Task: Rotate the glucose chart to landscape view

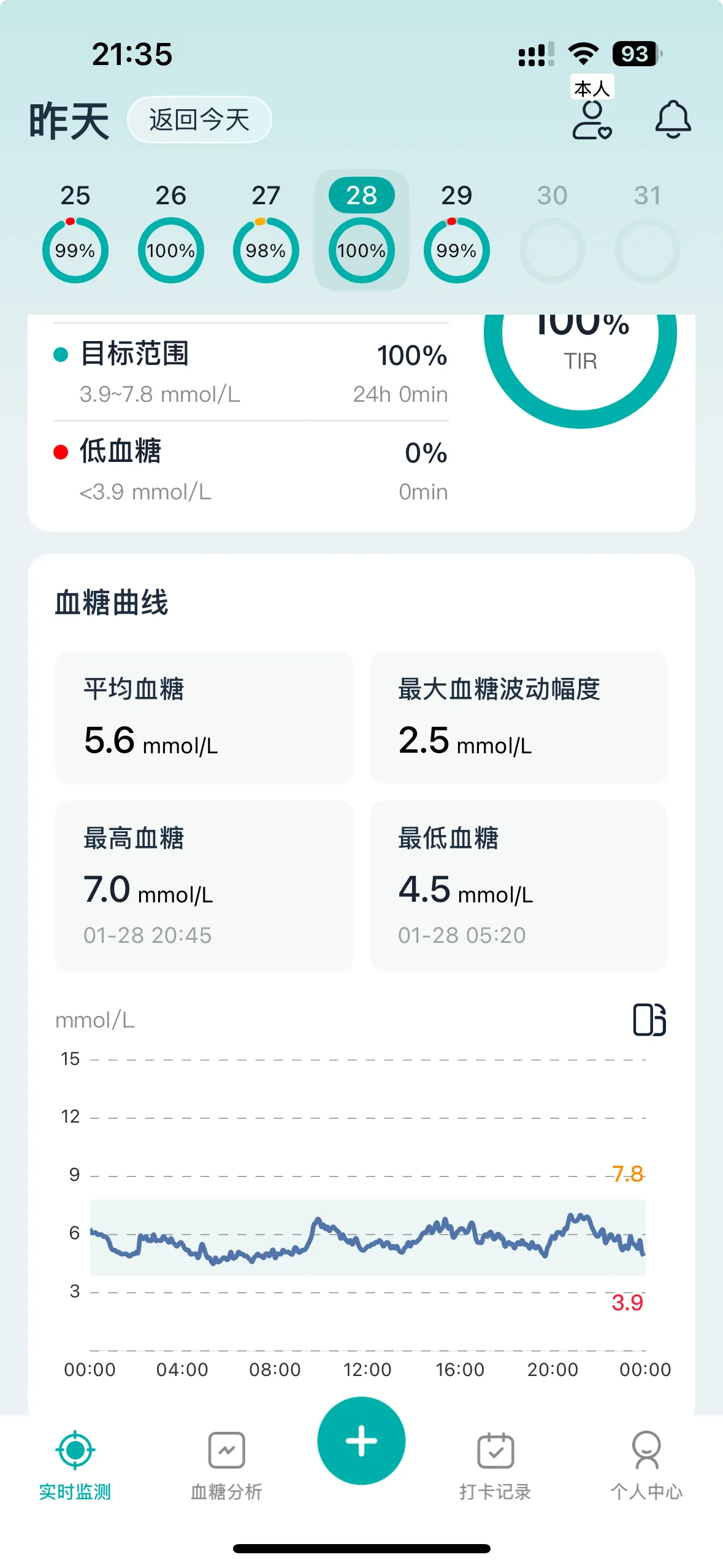Action: pyautogui.click(x=649, y=1020)
